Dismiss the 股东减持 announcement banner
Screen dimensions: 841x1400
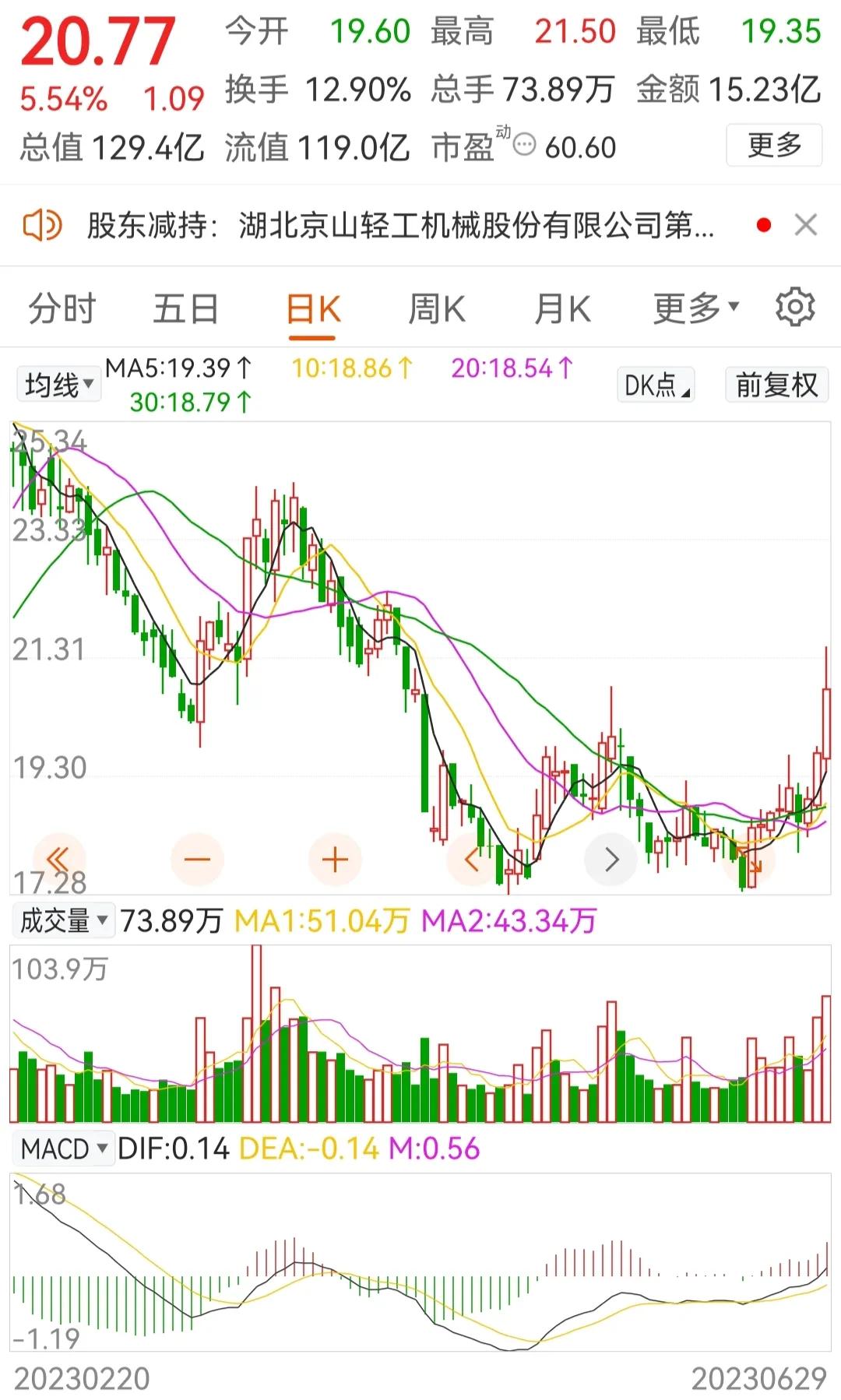(806, 225)
